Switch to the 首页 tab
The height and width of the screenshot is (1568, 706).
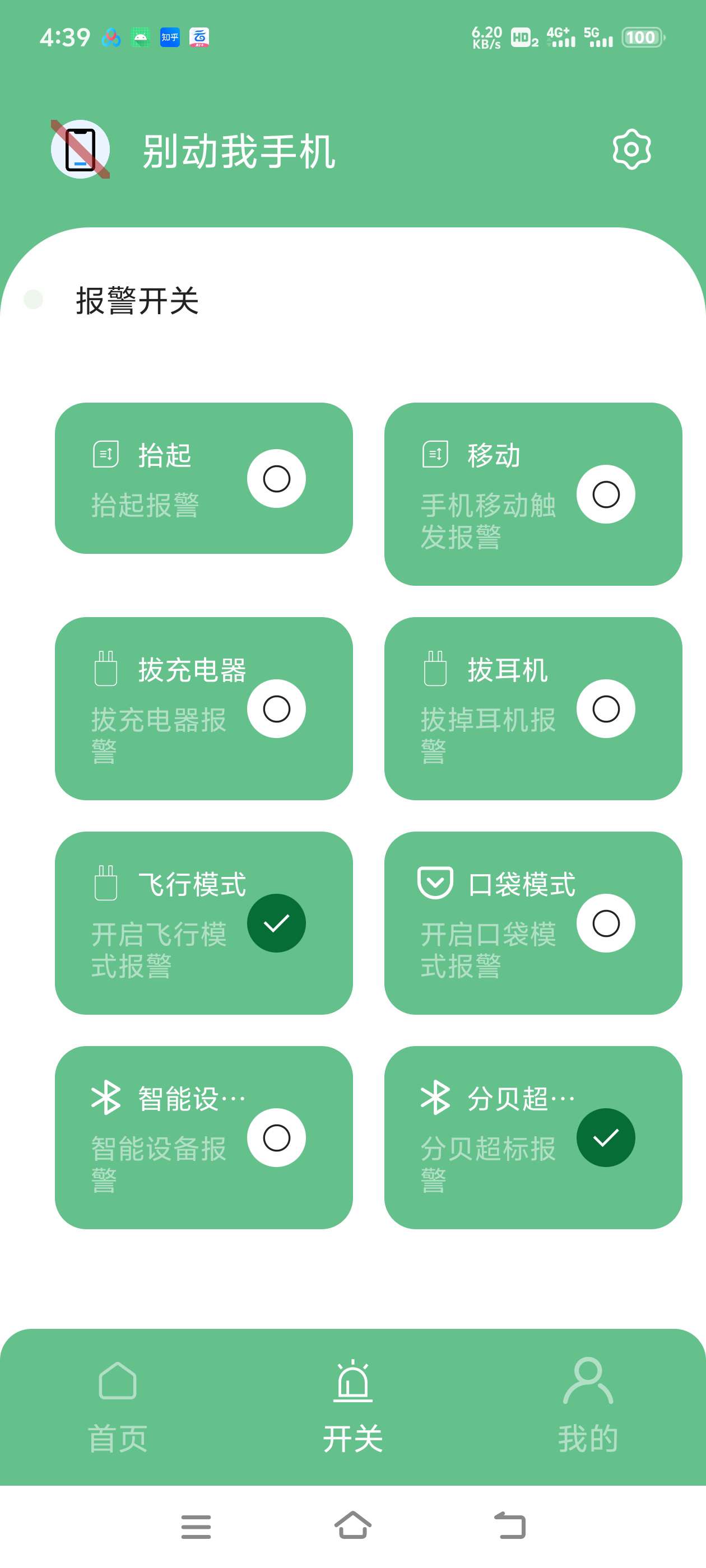click(x=118, y=1406)
